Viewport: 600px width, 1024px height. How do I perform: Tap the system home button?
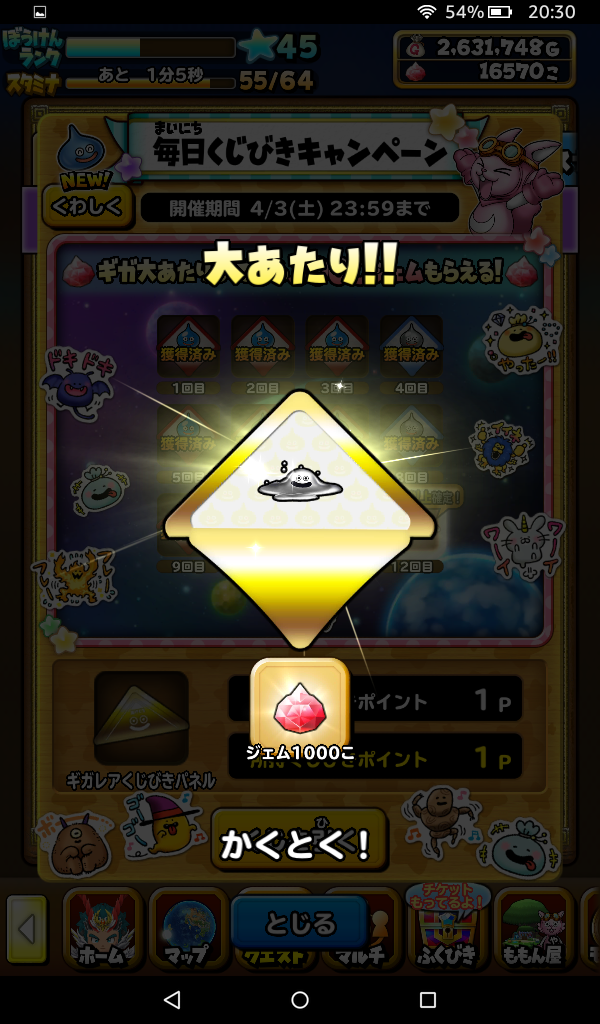click(300, 999)
